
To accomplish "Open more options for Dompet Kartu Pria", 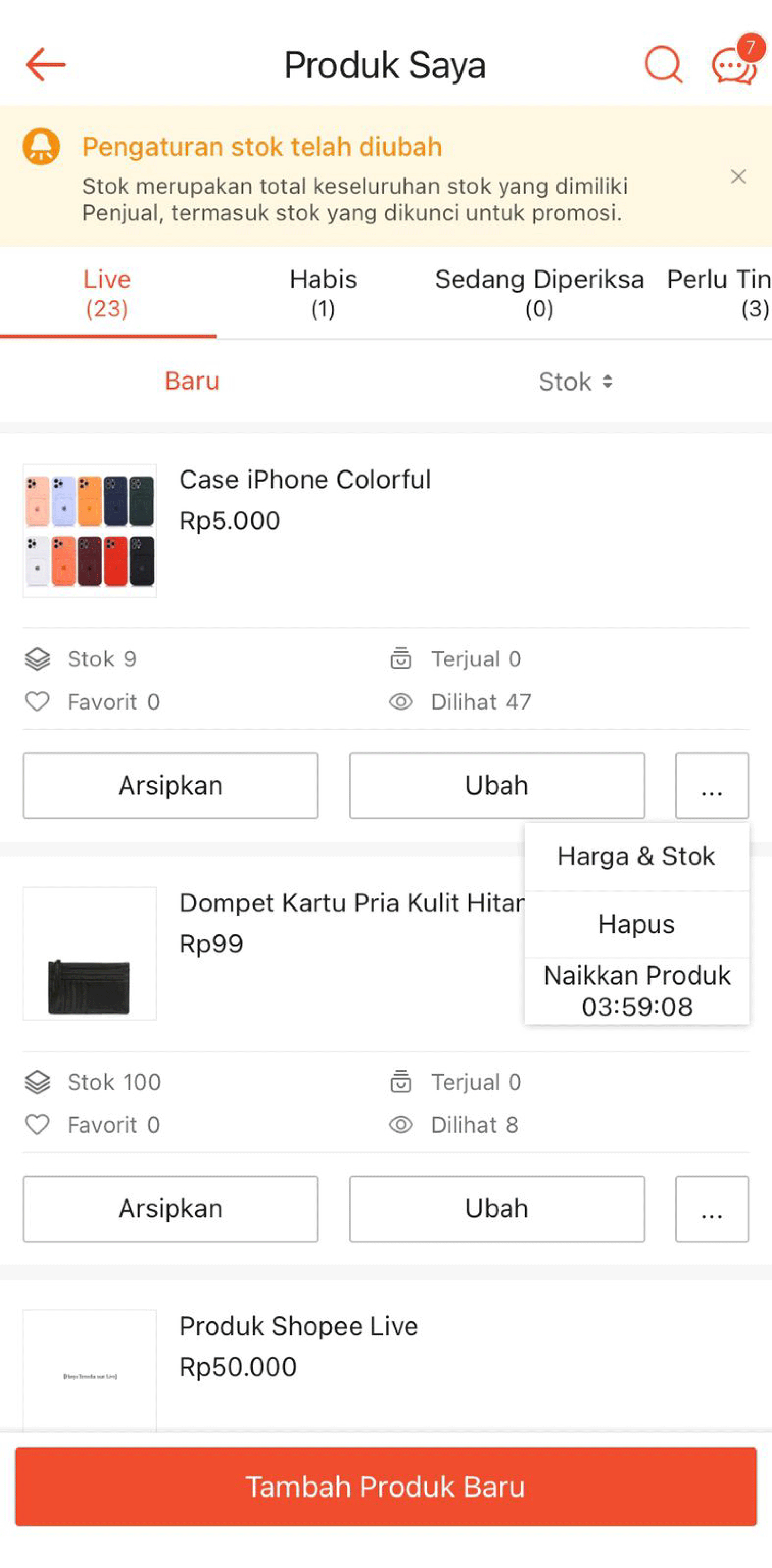I will coord(712,1208).
